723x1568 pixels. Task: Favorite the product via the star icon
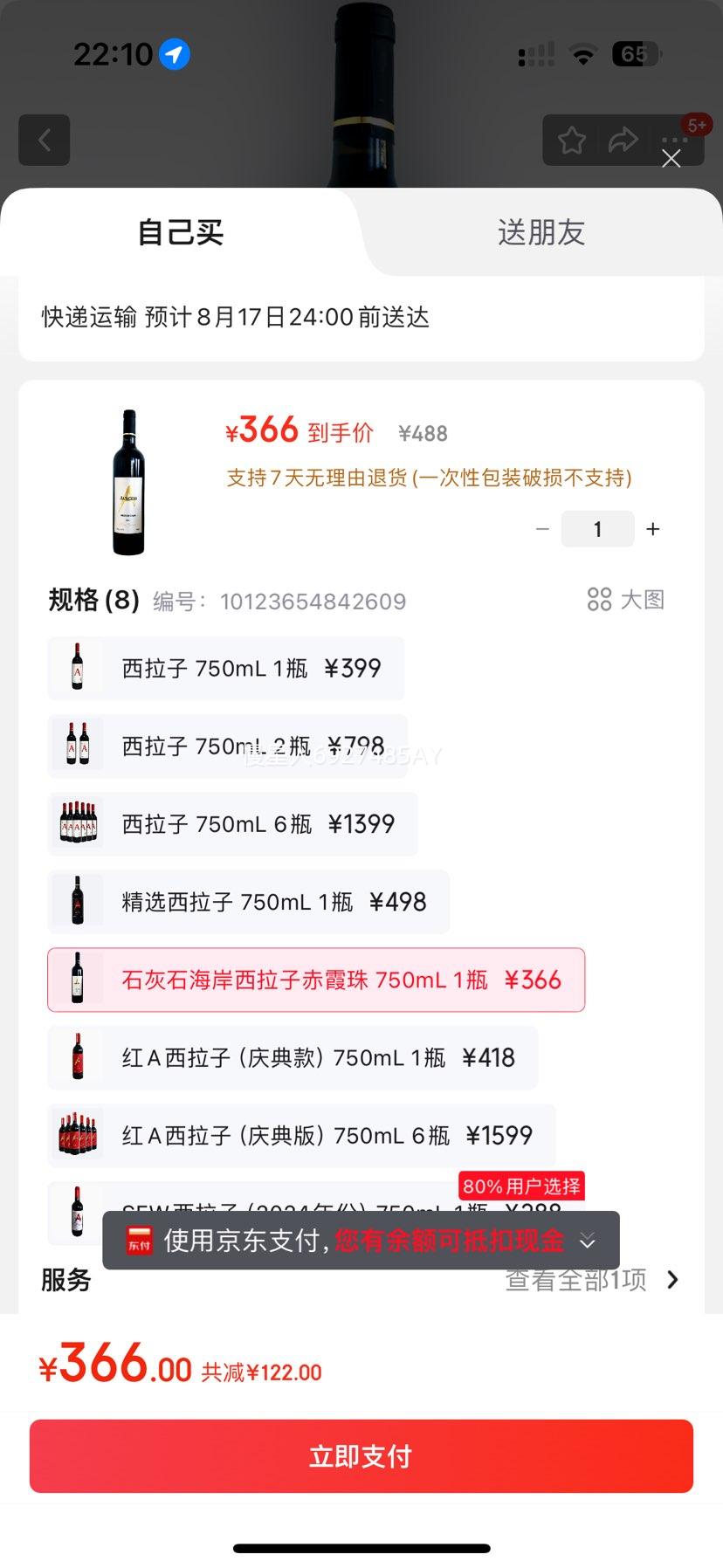click(572, 140)
